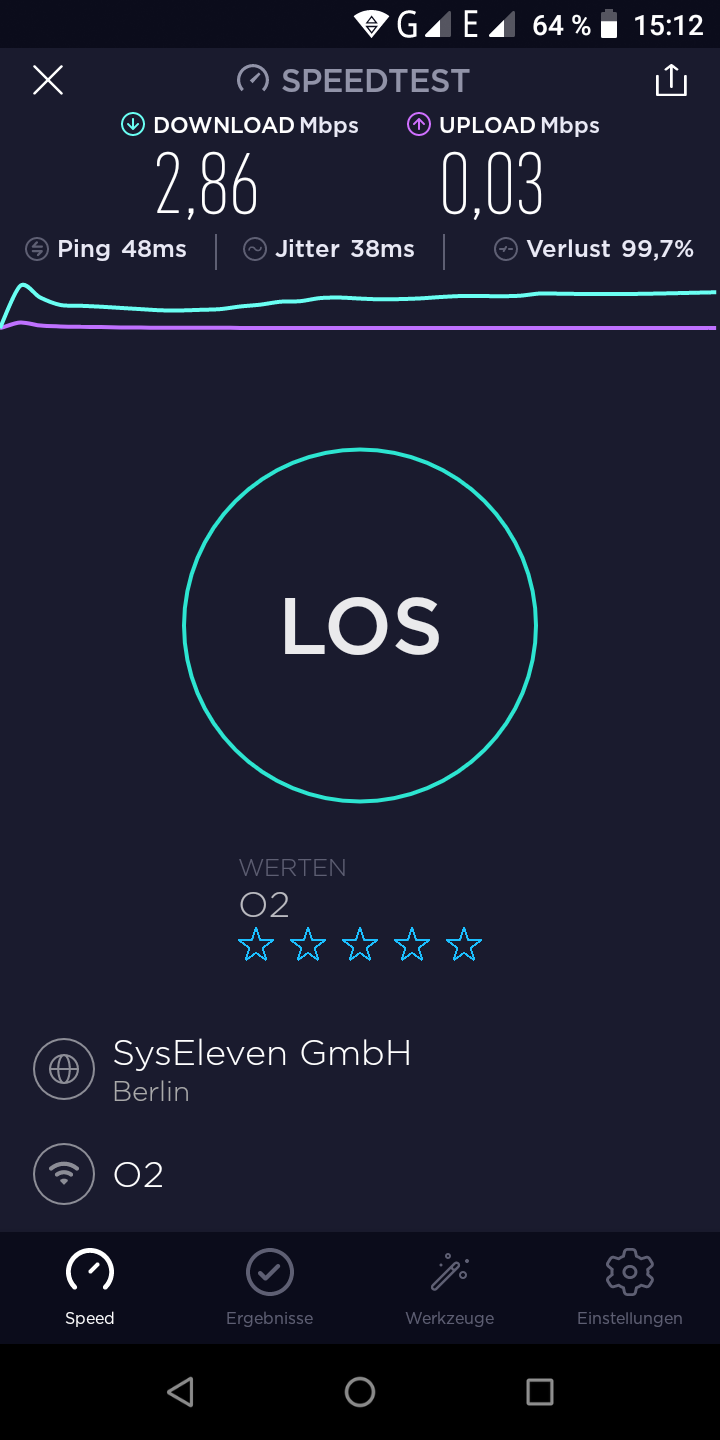
Task: Give O2 a five-star rating
Action: pos(464,944)
